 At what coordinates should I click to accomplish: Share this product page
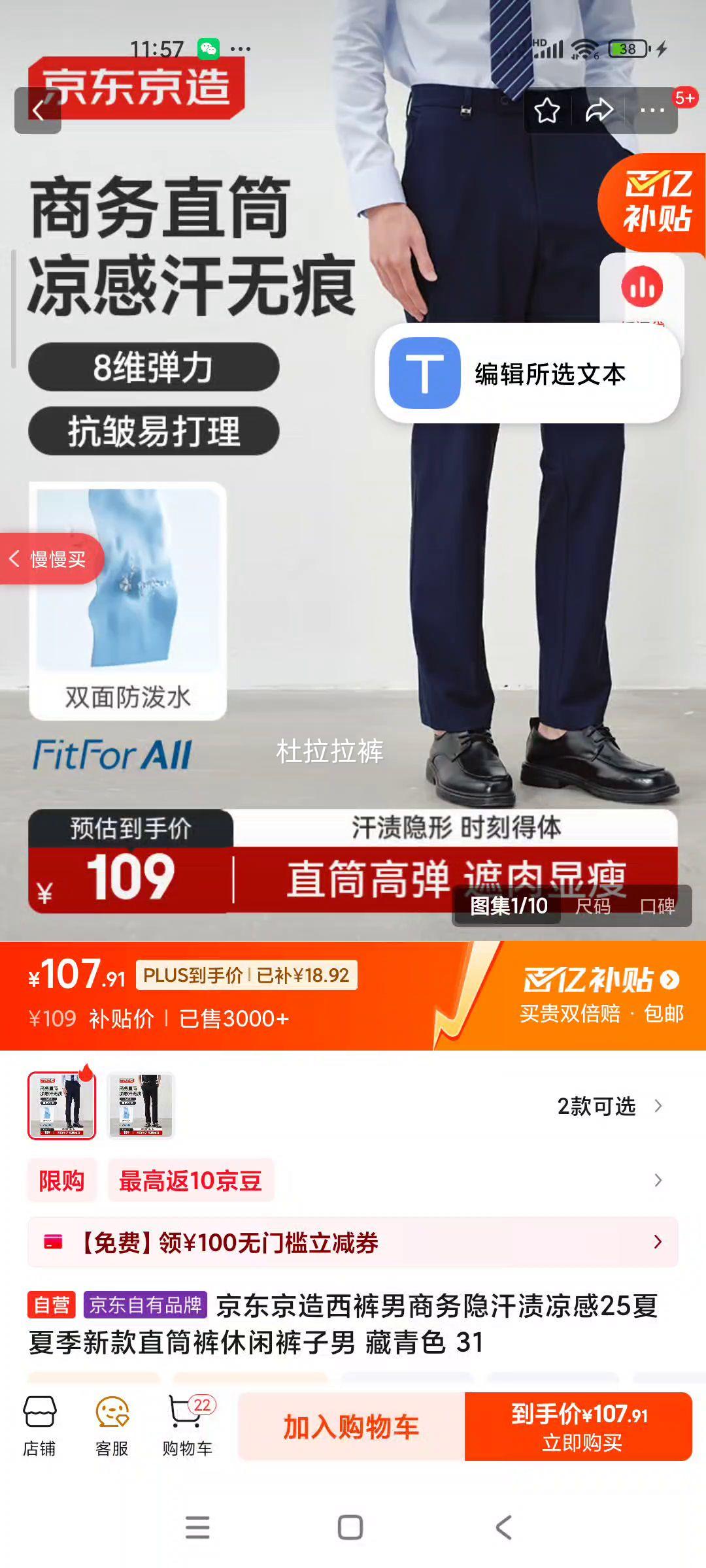click(x=599, y=111)
